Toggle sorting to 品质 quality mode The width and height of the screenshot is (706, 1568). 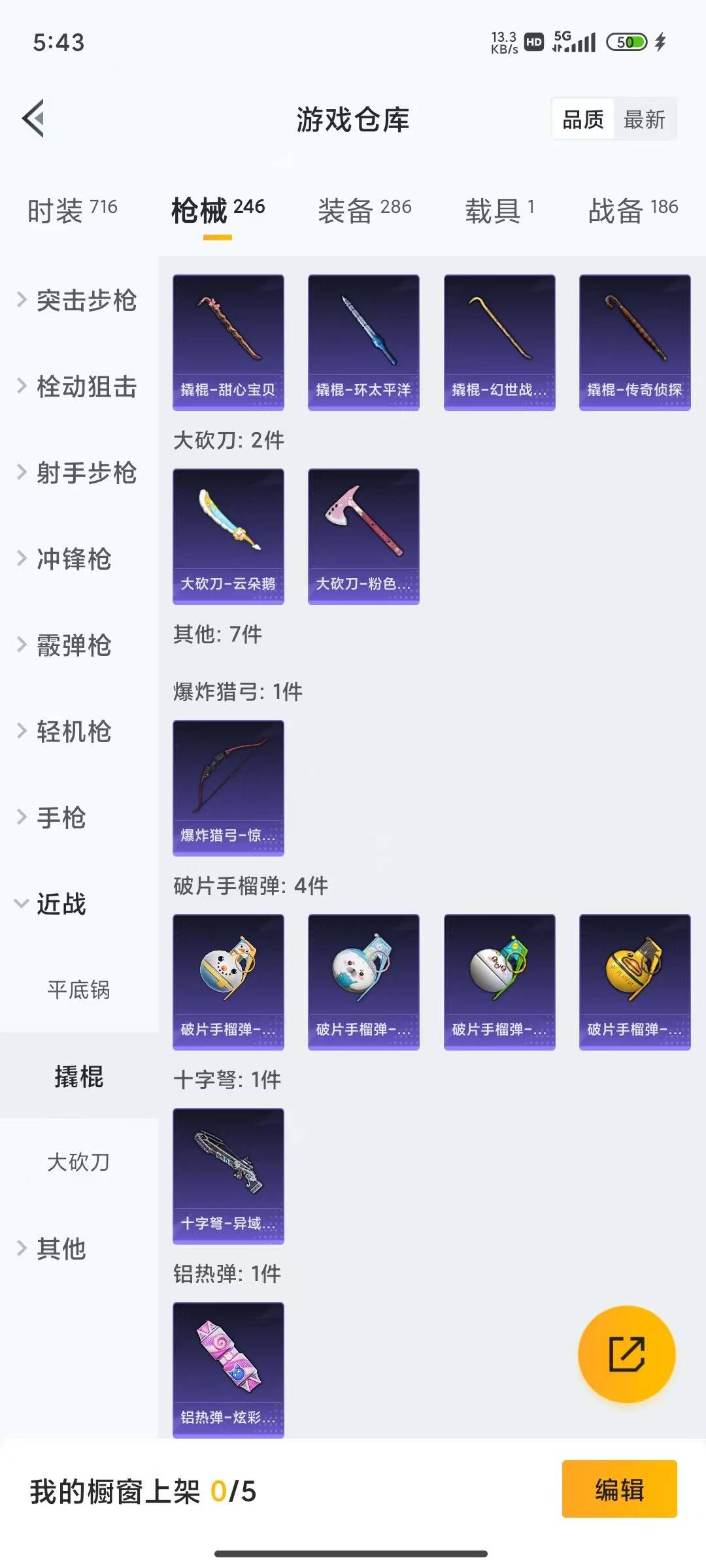[x=584, y=119]
